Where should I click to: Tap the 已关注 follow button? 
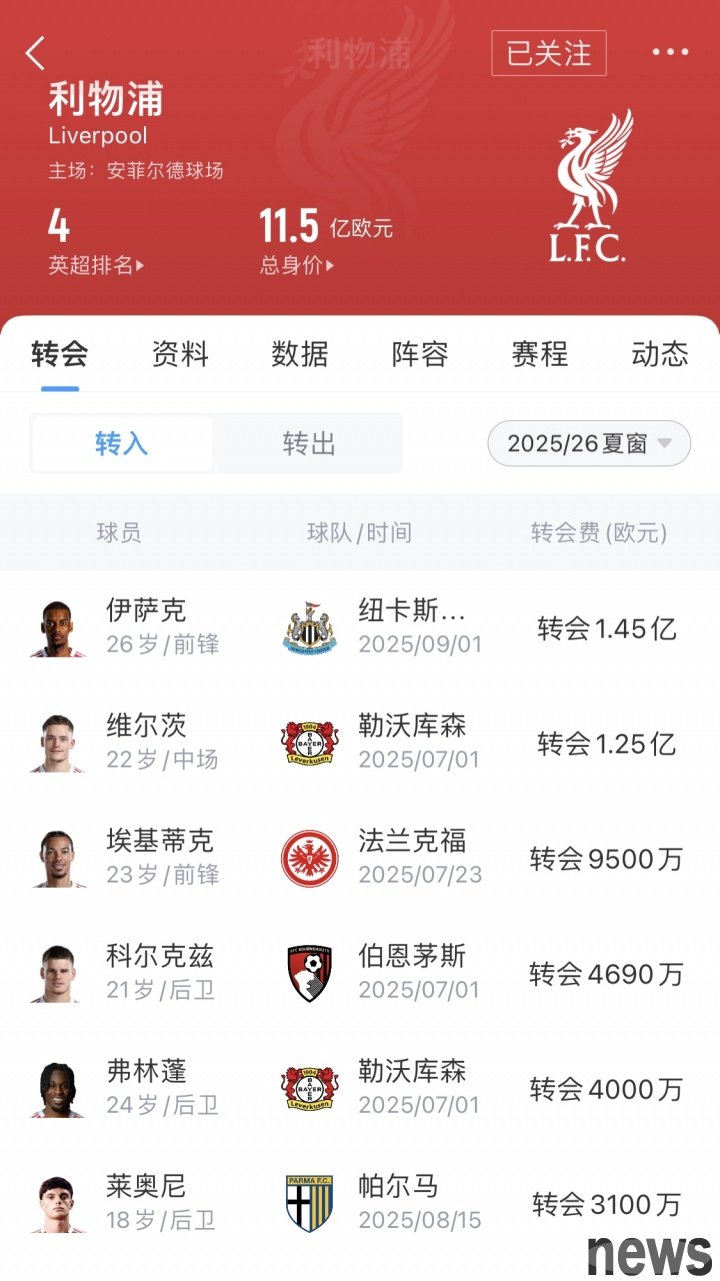548,53
